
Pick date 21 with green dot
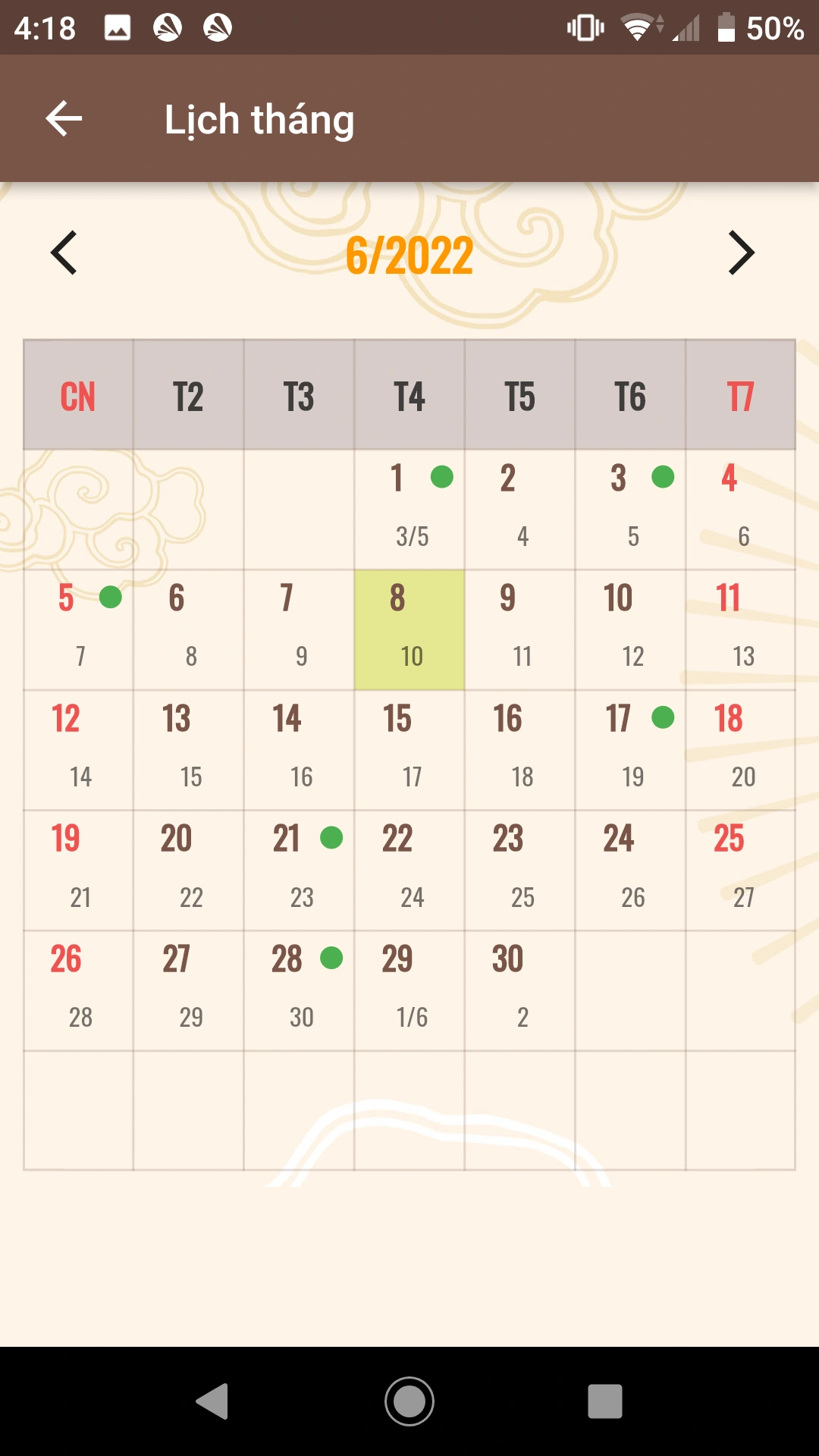299,870
